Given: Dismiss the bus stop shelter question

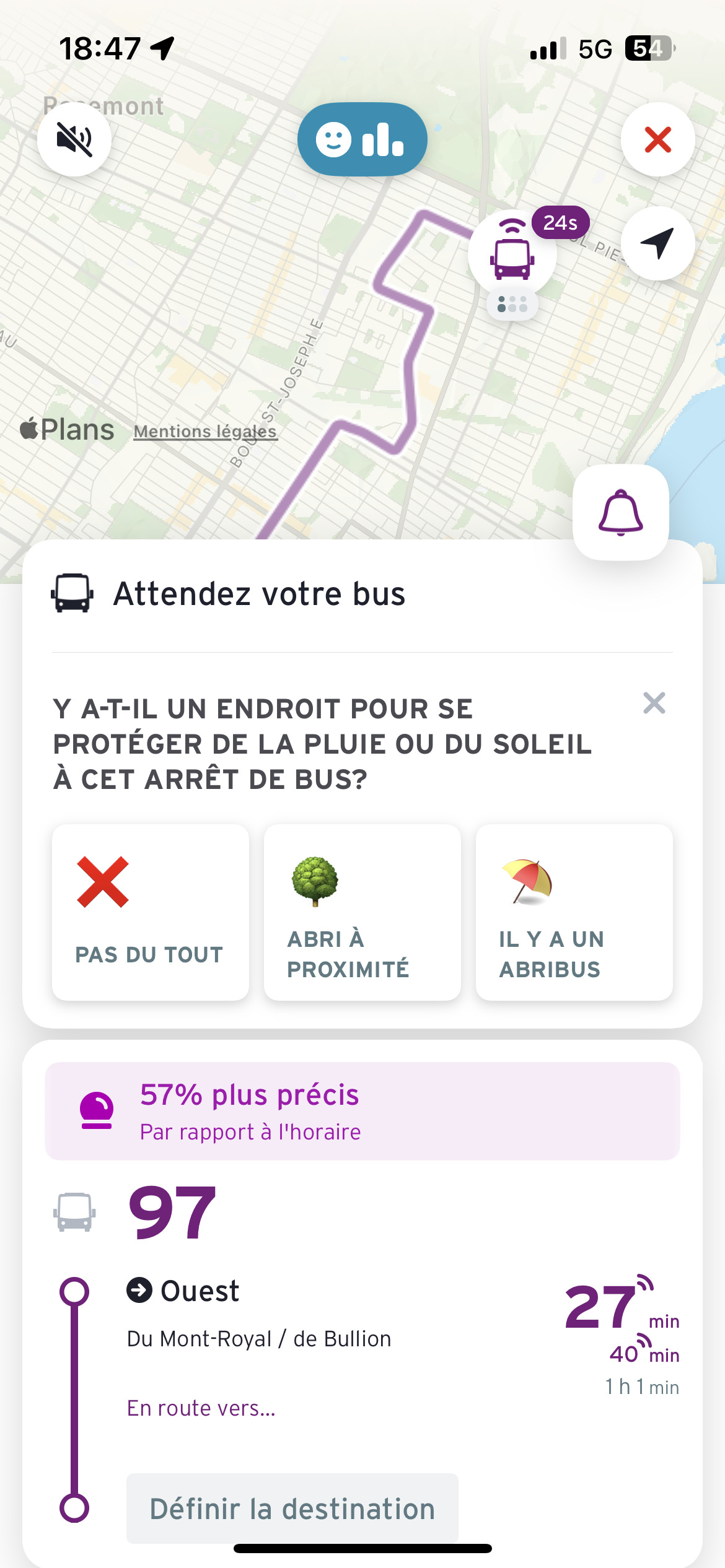Looking at the screenshot, I should tap(654, 703).
